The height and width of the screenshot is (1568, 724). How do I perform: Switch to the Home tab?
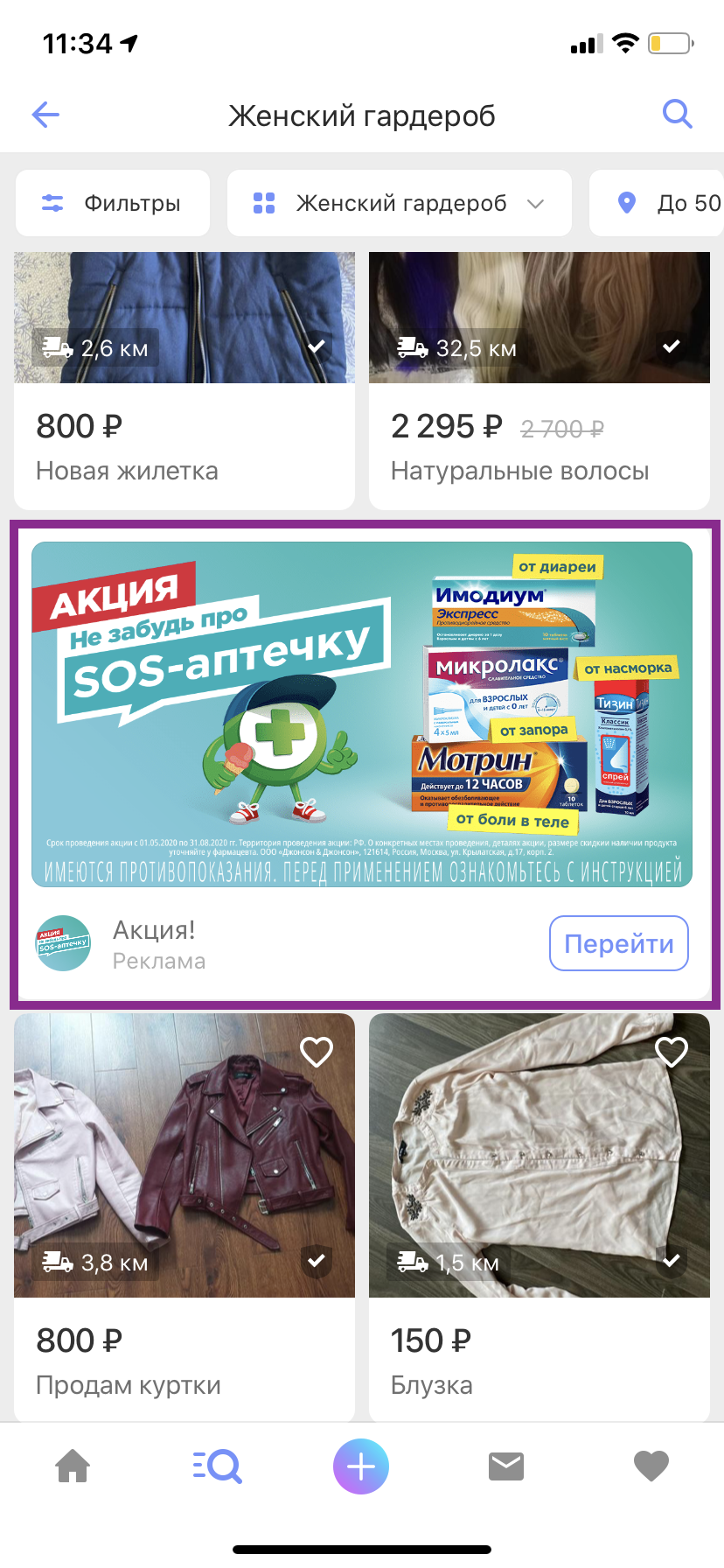point(73,1466)
